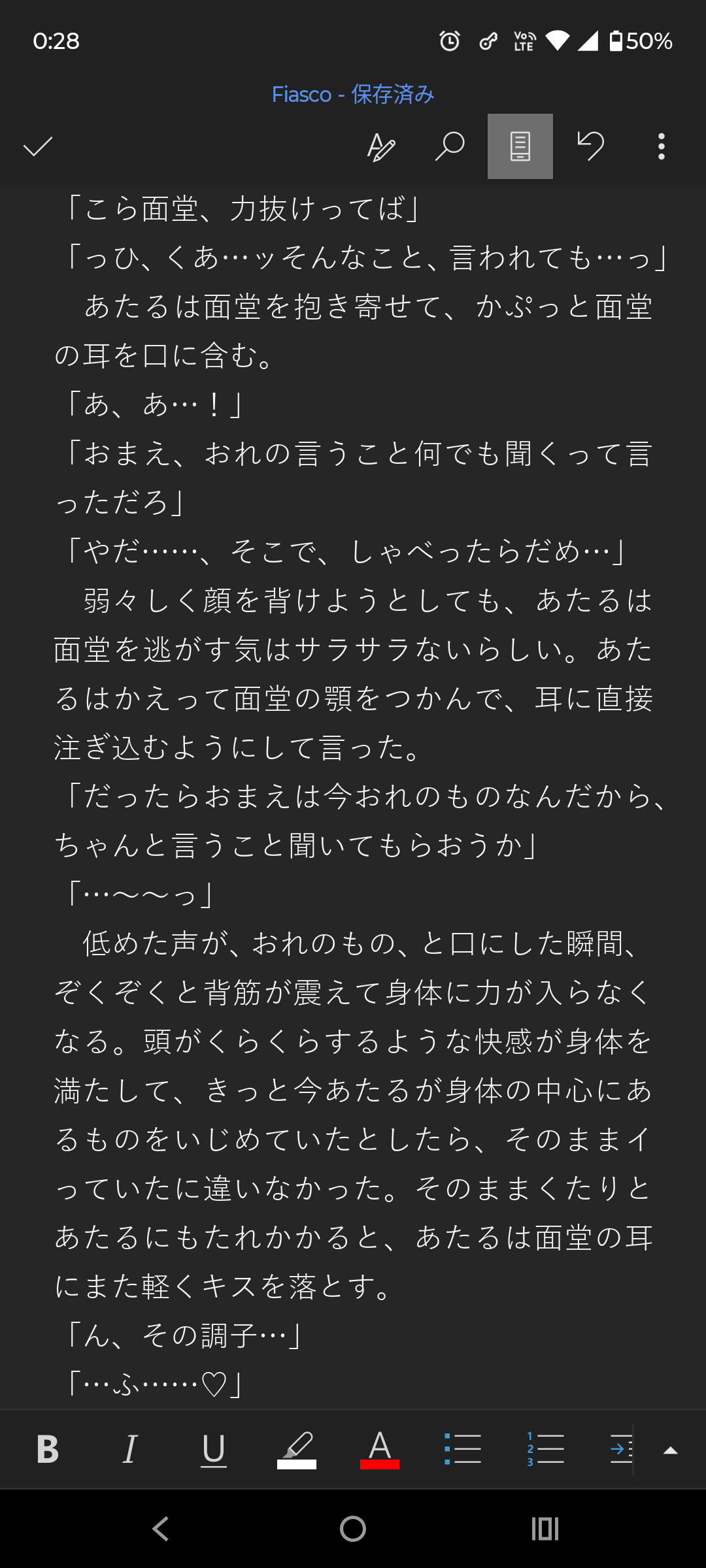Apply bold formatting
706x1568 pixels.
[48, 1450]
